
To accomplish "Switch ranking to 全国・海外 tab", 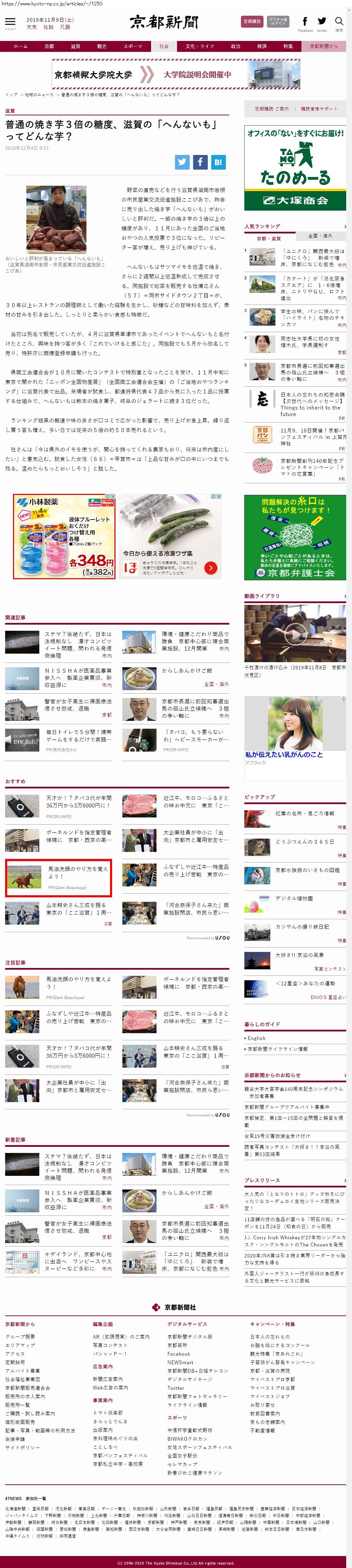I will (x=320, y=236).
